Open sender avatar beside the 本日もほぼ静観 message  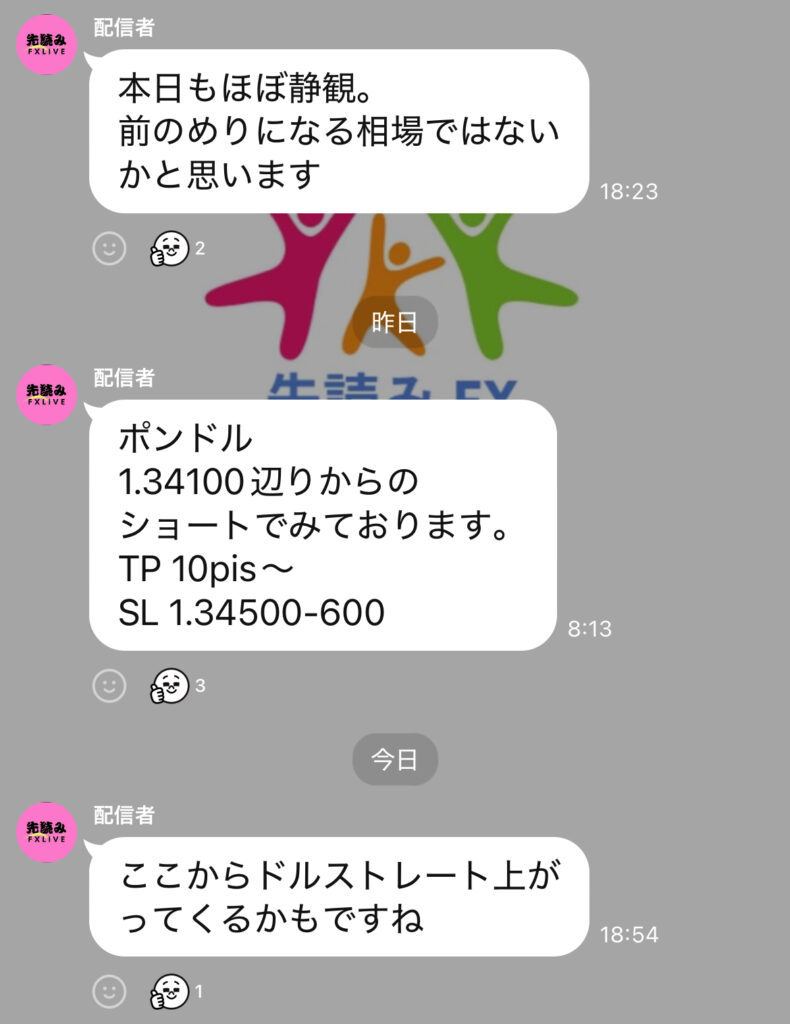[x=47, y=45]
